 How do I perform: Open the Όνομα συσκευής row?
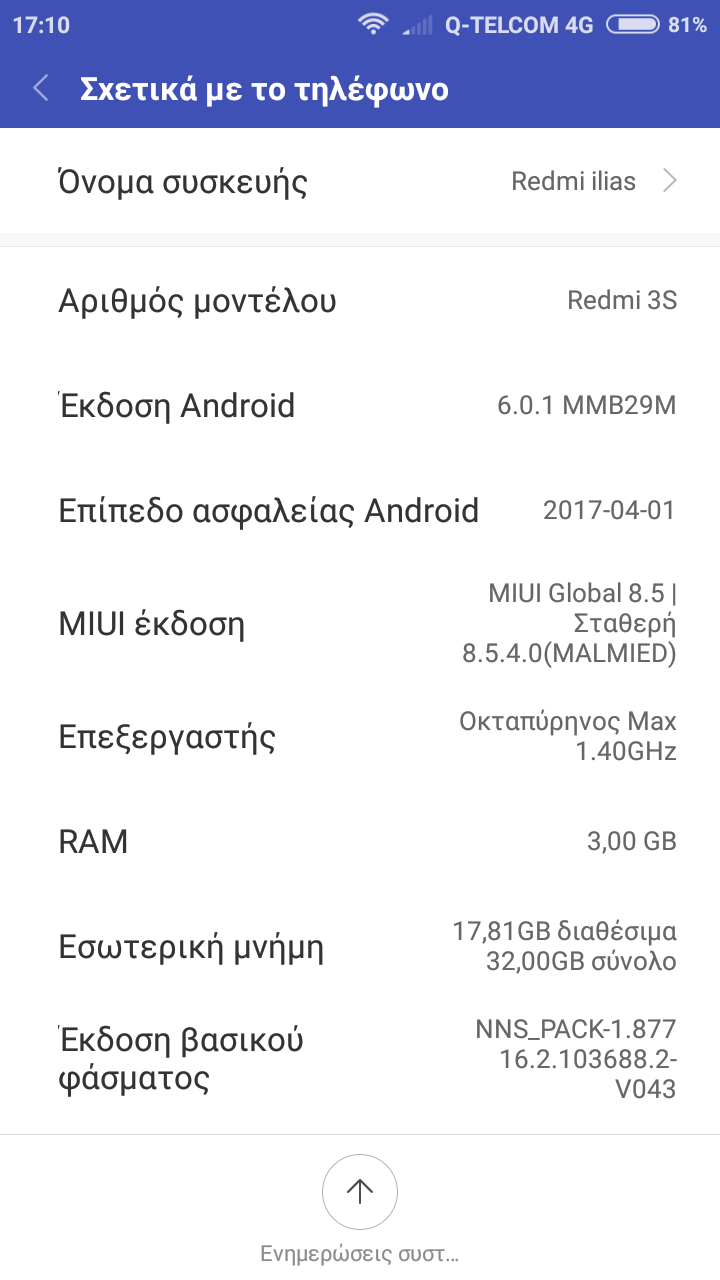pyautogui.click(x=360, y=181)
